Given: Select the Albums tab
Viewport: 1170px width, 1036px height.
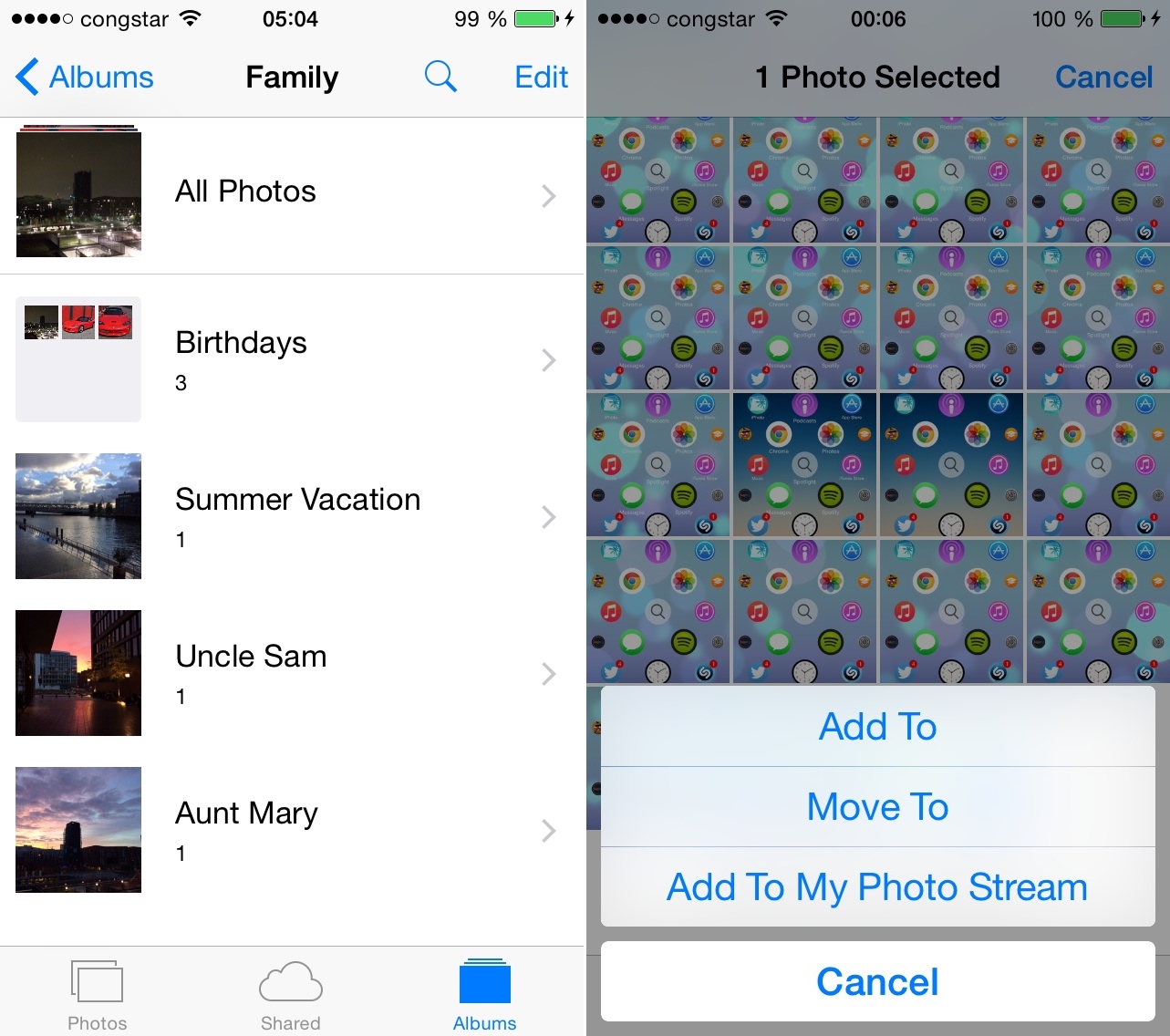Looking at the screenshot, I should [484, 995].
